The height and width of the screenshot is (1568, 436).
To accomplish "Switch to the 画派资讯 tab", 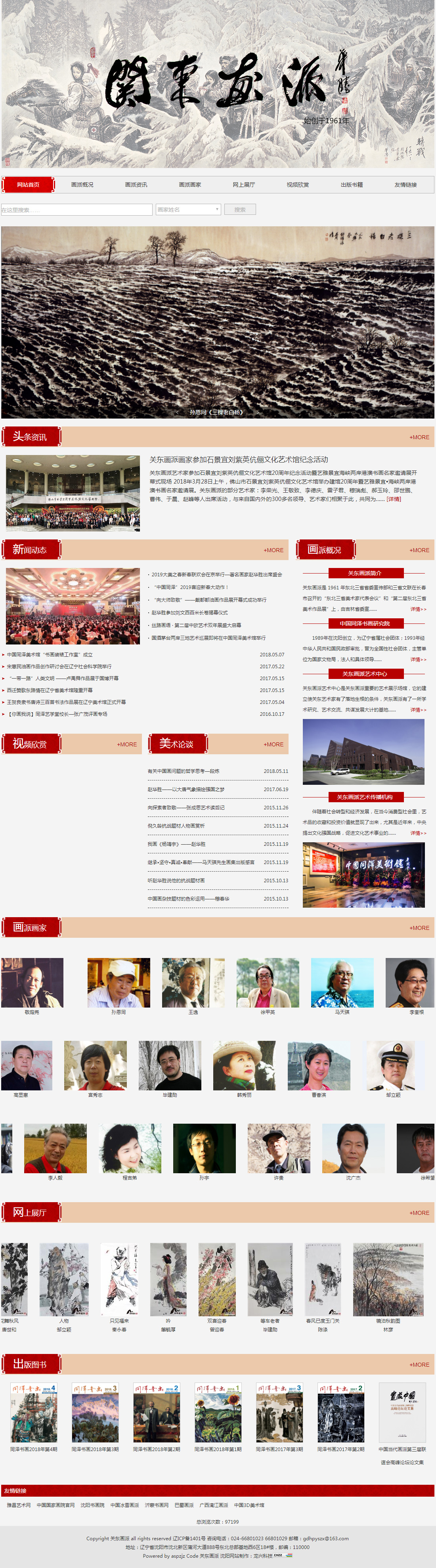I will click(136, 184).
